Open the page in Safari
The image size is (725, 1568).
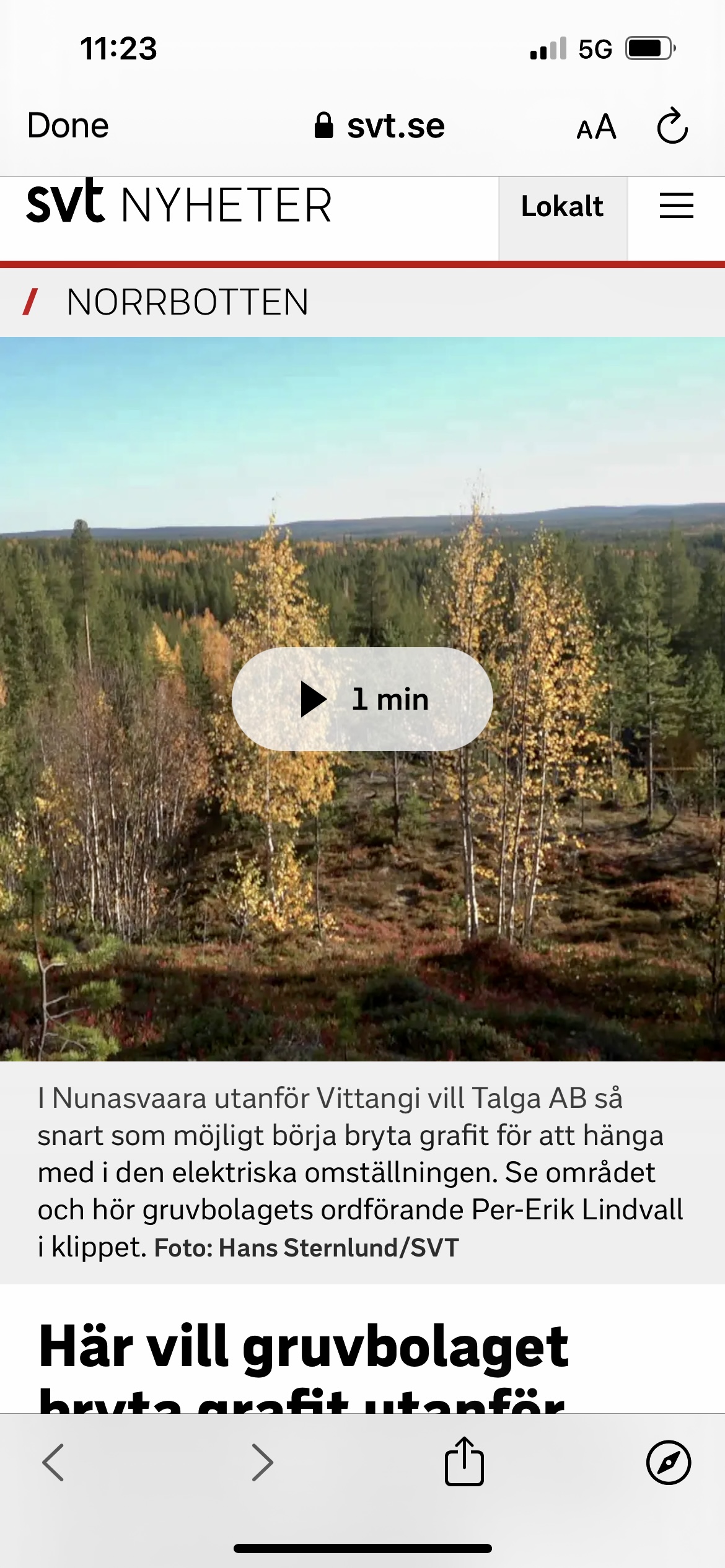click(669, 1462)
